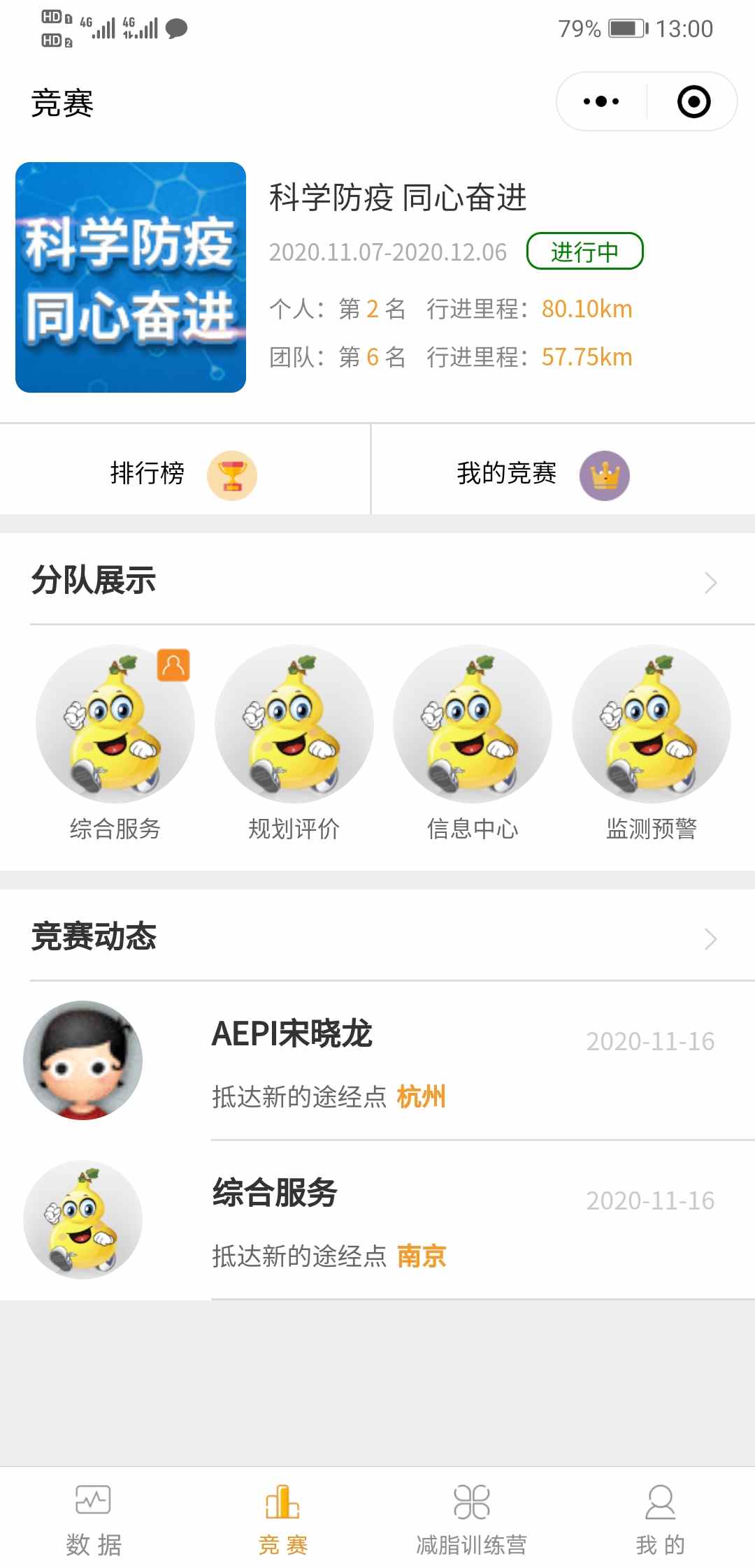This screenshot has height=1568, width=755.
Task: Select the 规划评价 team
Action: pos(294,724)
